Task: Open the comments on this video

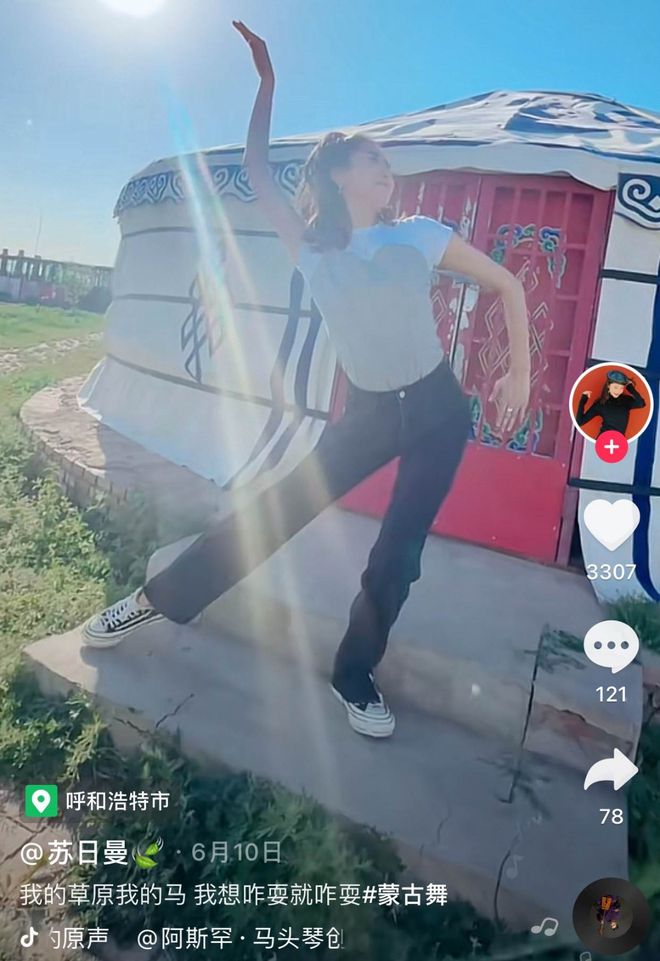Action: click(x=611, y=646)
